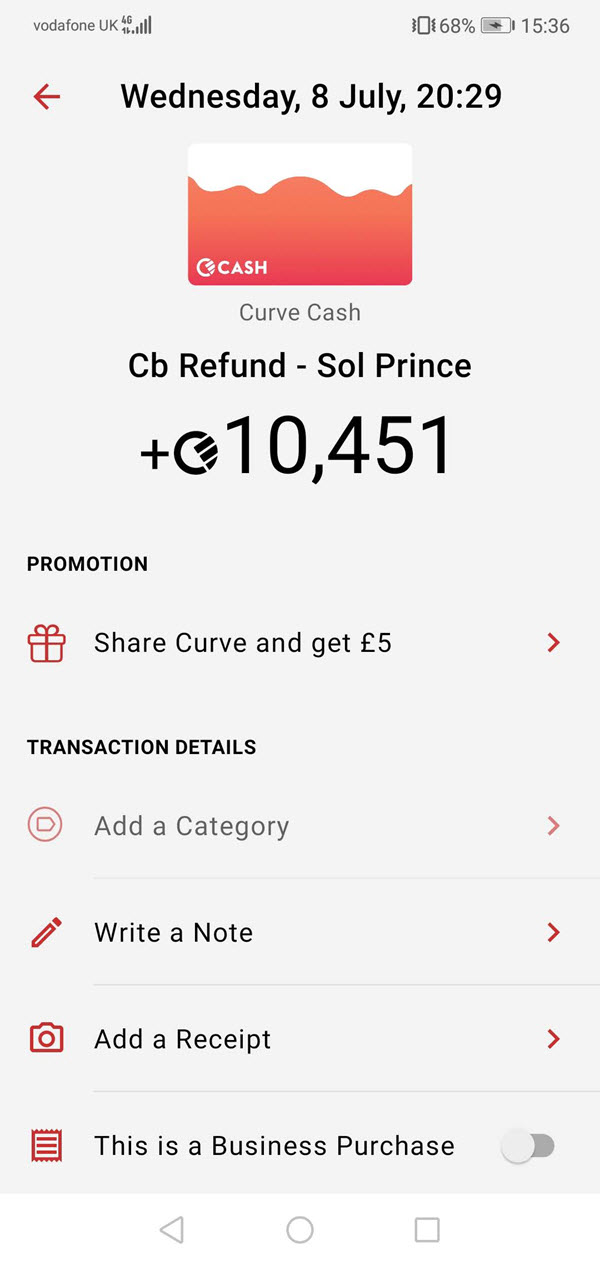This screenshot has height=1266, width=600.
Task: Open the Share Curve and get £5 promotion
Action: (300, 643)
